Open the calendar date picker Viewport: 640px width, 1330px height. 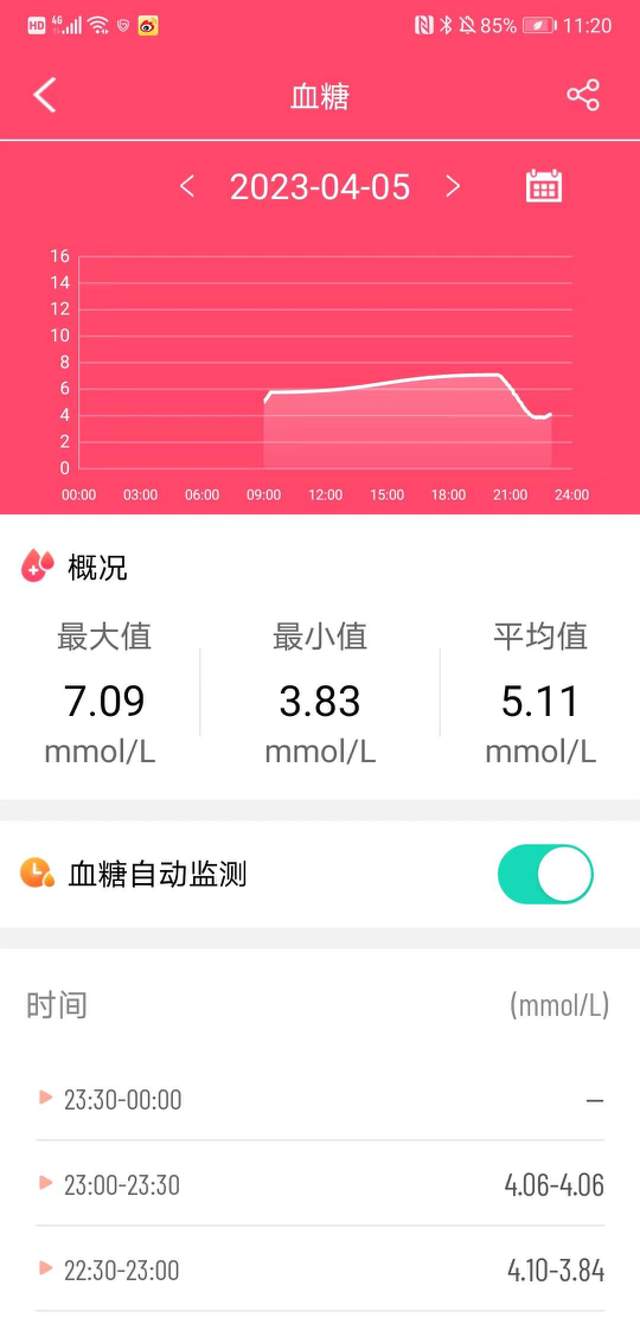544,187
